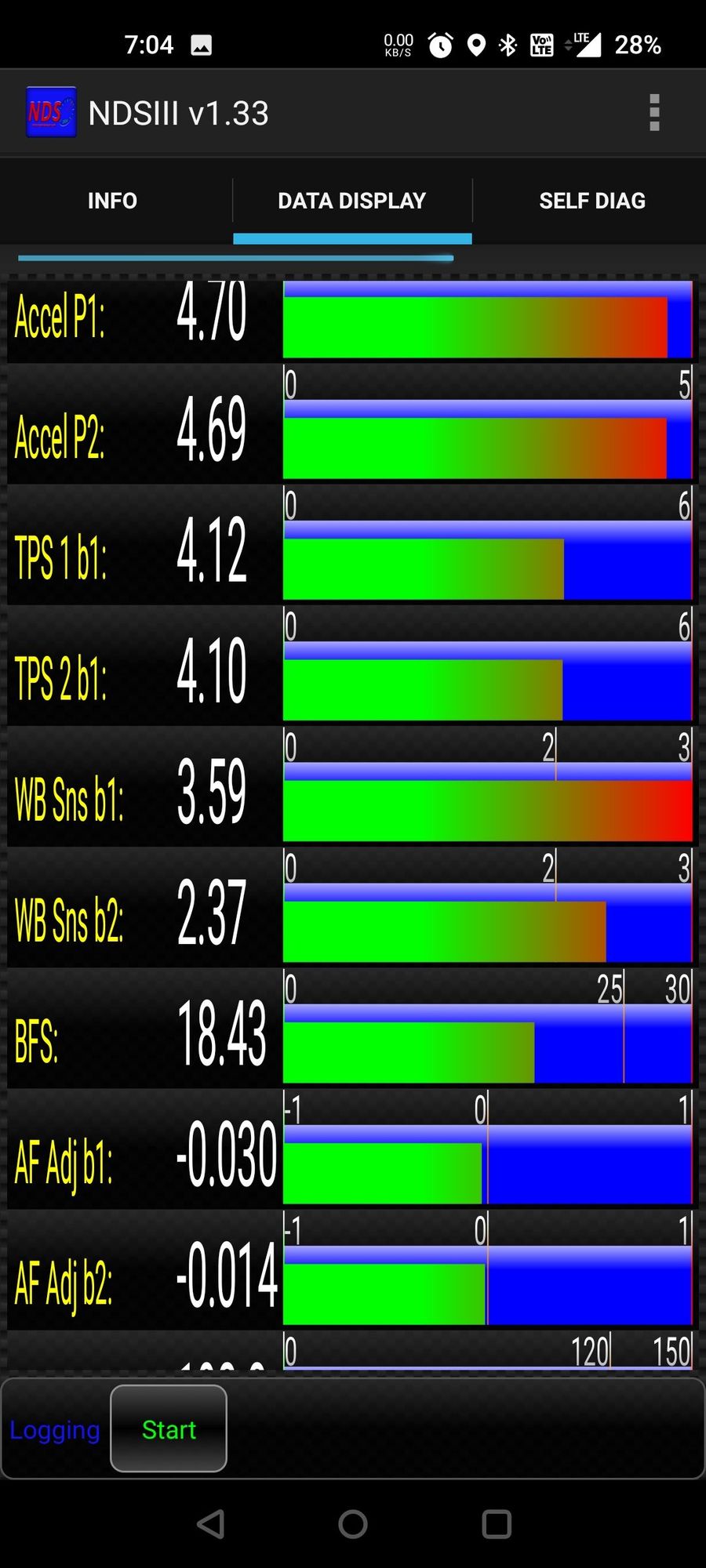
Task: Open the overflow menu
Action: 654,113
